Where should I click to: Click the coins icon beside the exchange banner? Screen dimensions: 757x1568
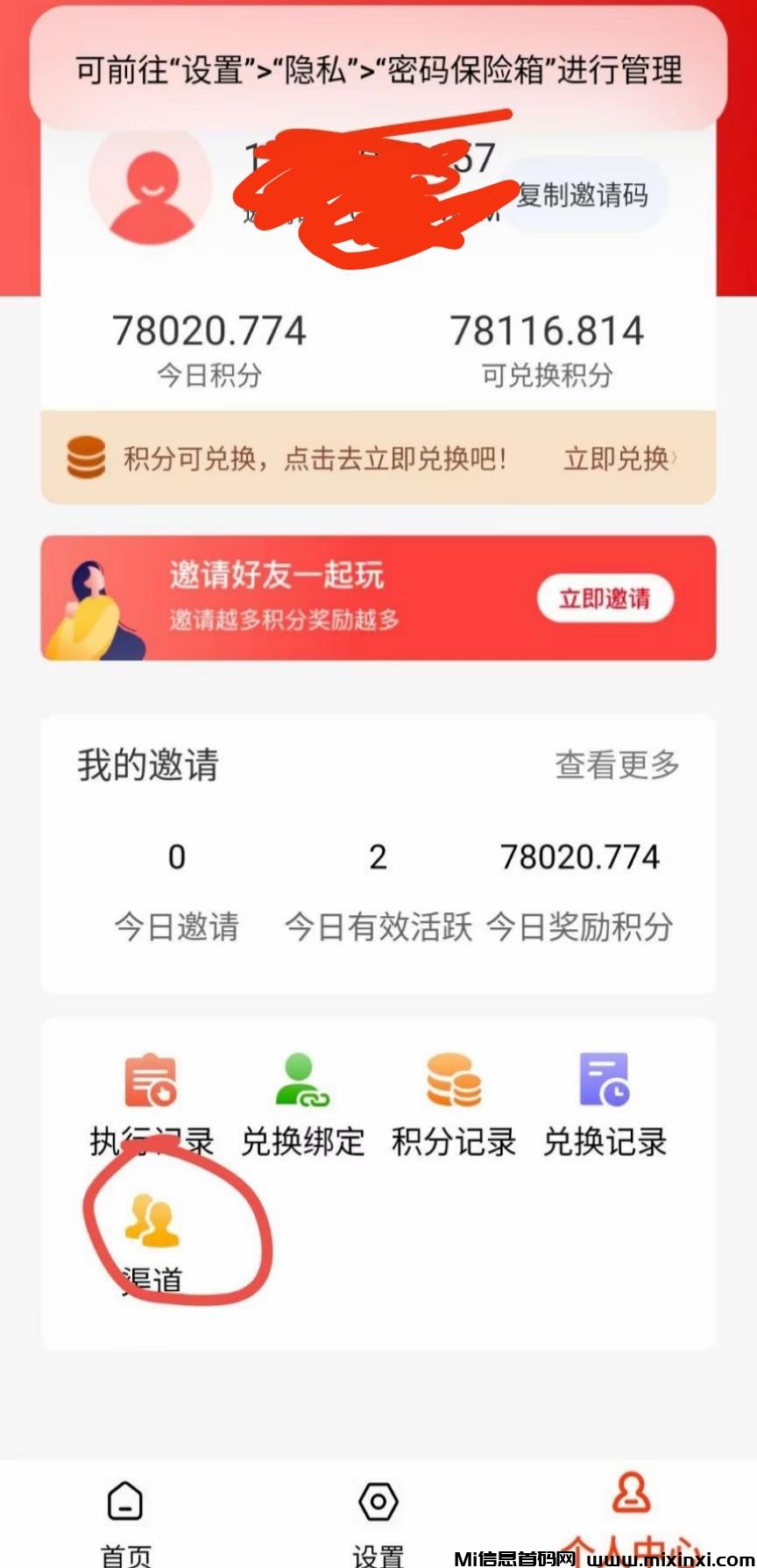point(86,457)
